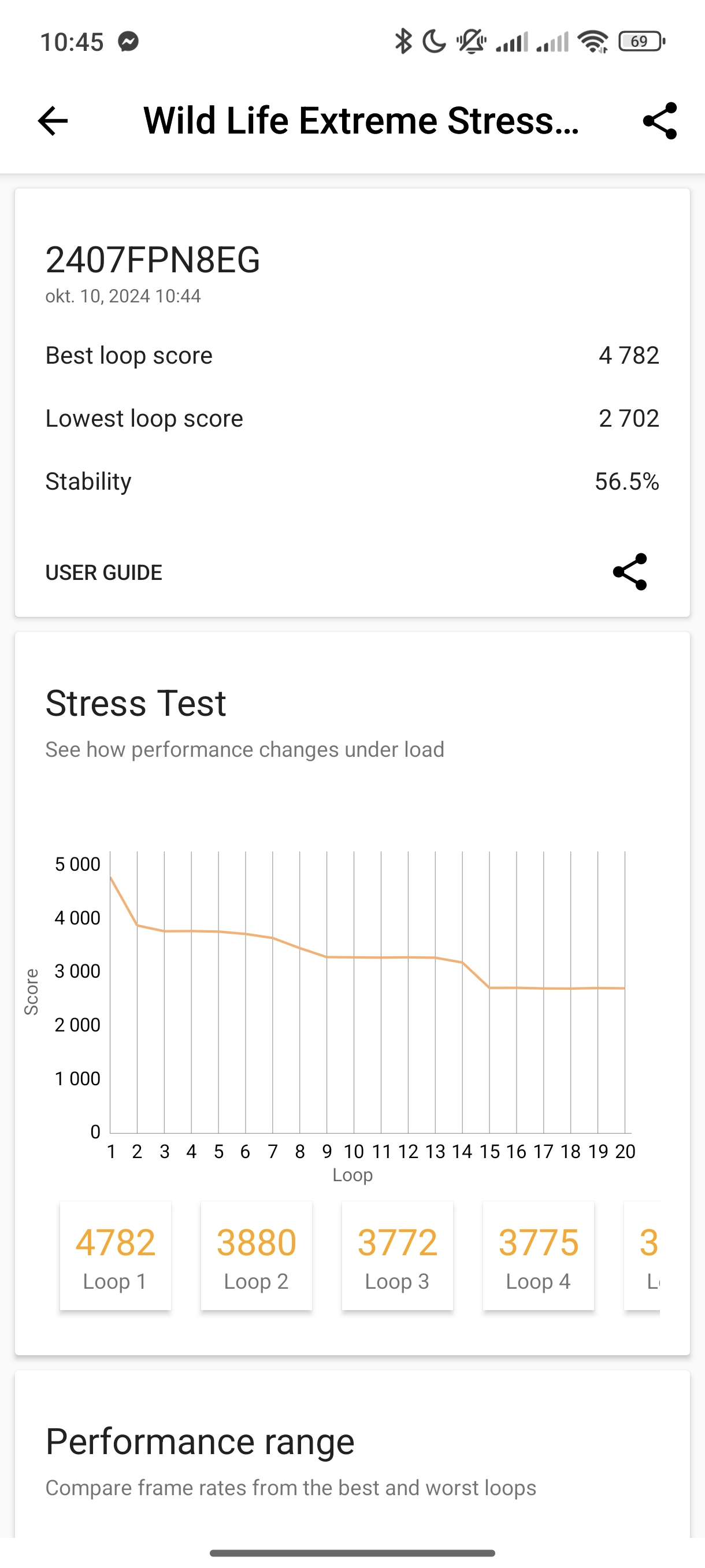Share the result card next to USER GUIDE
The width and height of the screenshot is (705, 1568).
(629, 572)
